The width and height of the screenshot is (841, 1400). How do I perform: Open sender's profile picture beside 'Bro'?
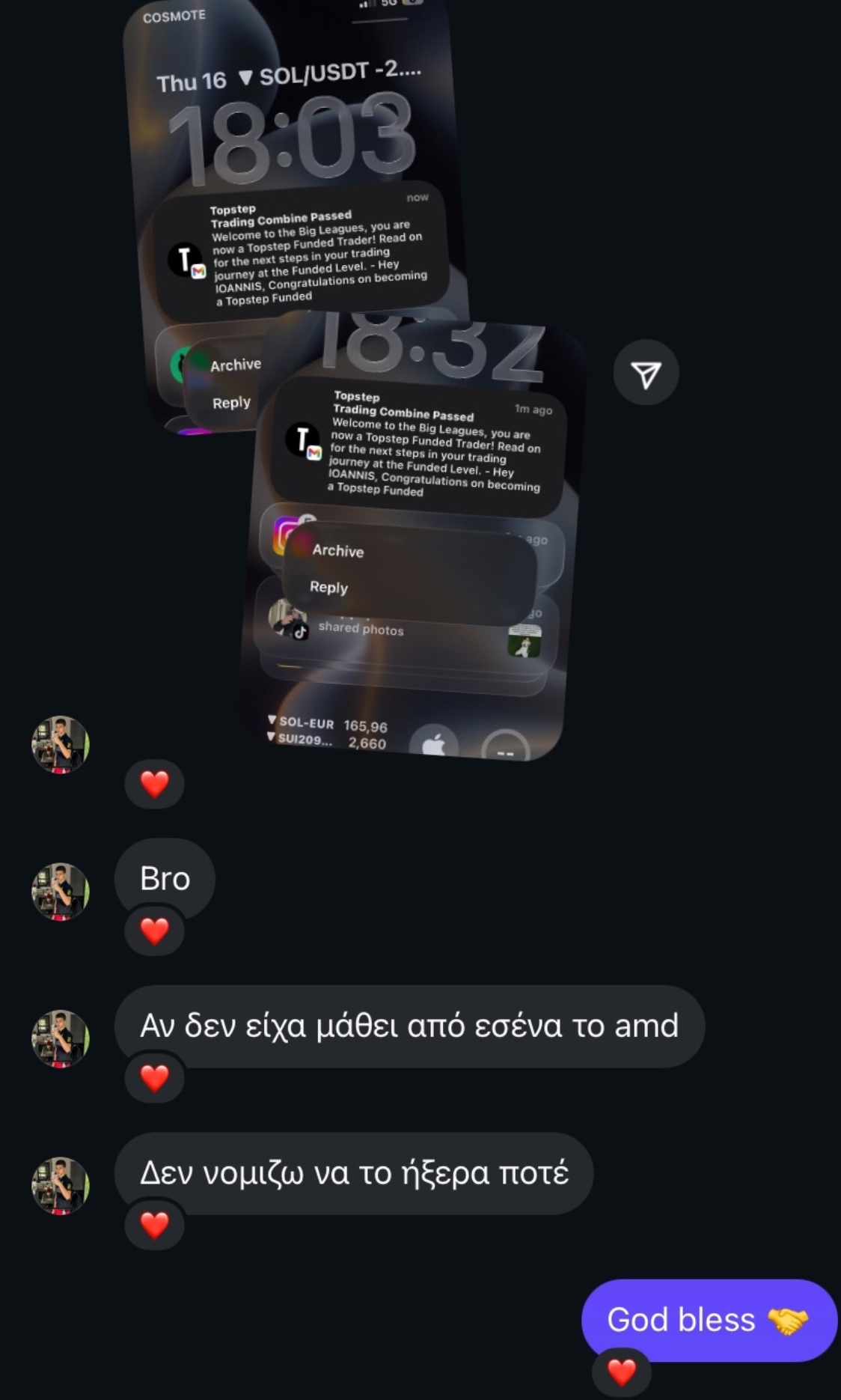pos(61,892)
